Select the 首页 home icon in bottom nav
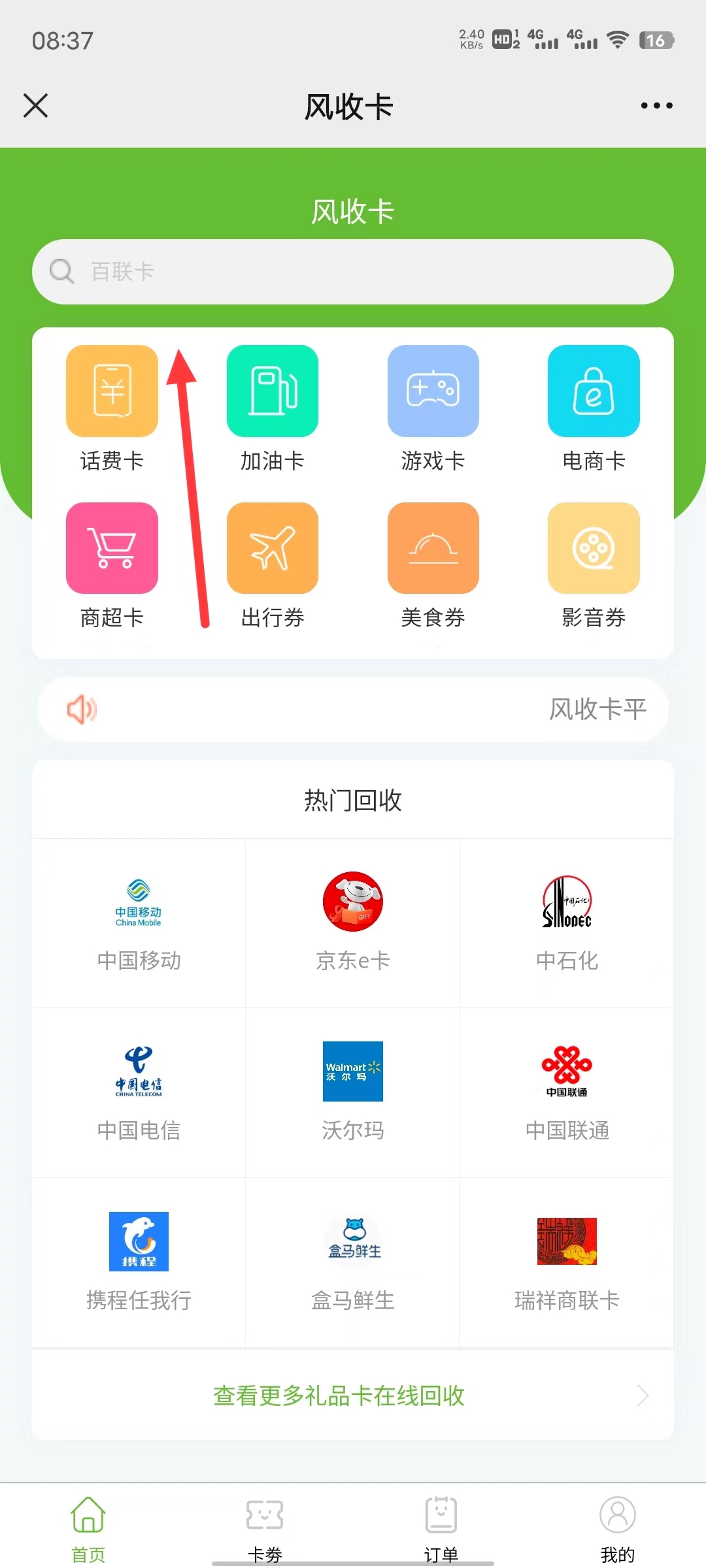The width and height of the screenshot is (706, 1568). coord(88,1522)
